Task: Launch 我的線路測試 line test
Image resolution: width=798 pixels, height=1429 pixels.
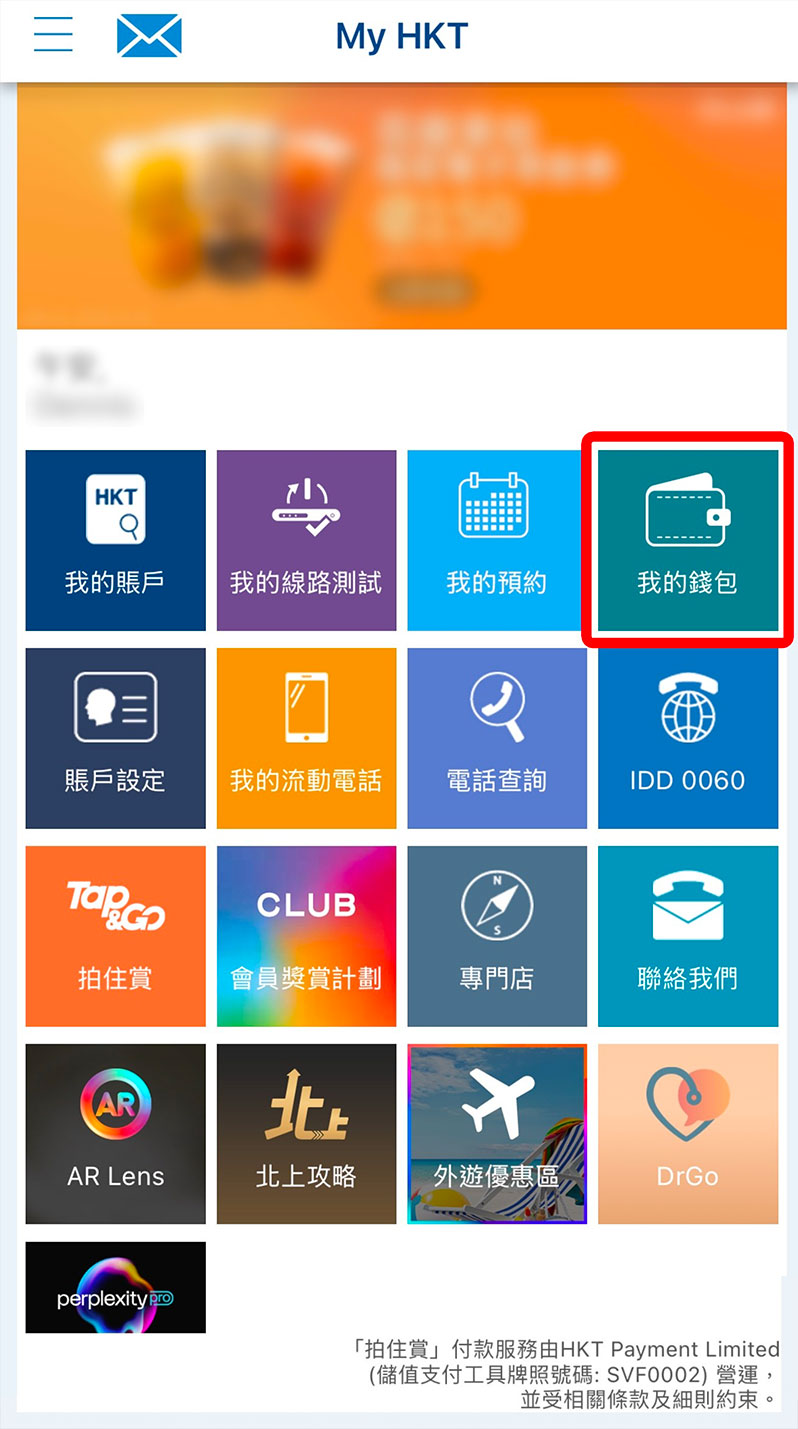Action: pyautogui.click(x=306, y=540)
